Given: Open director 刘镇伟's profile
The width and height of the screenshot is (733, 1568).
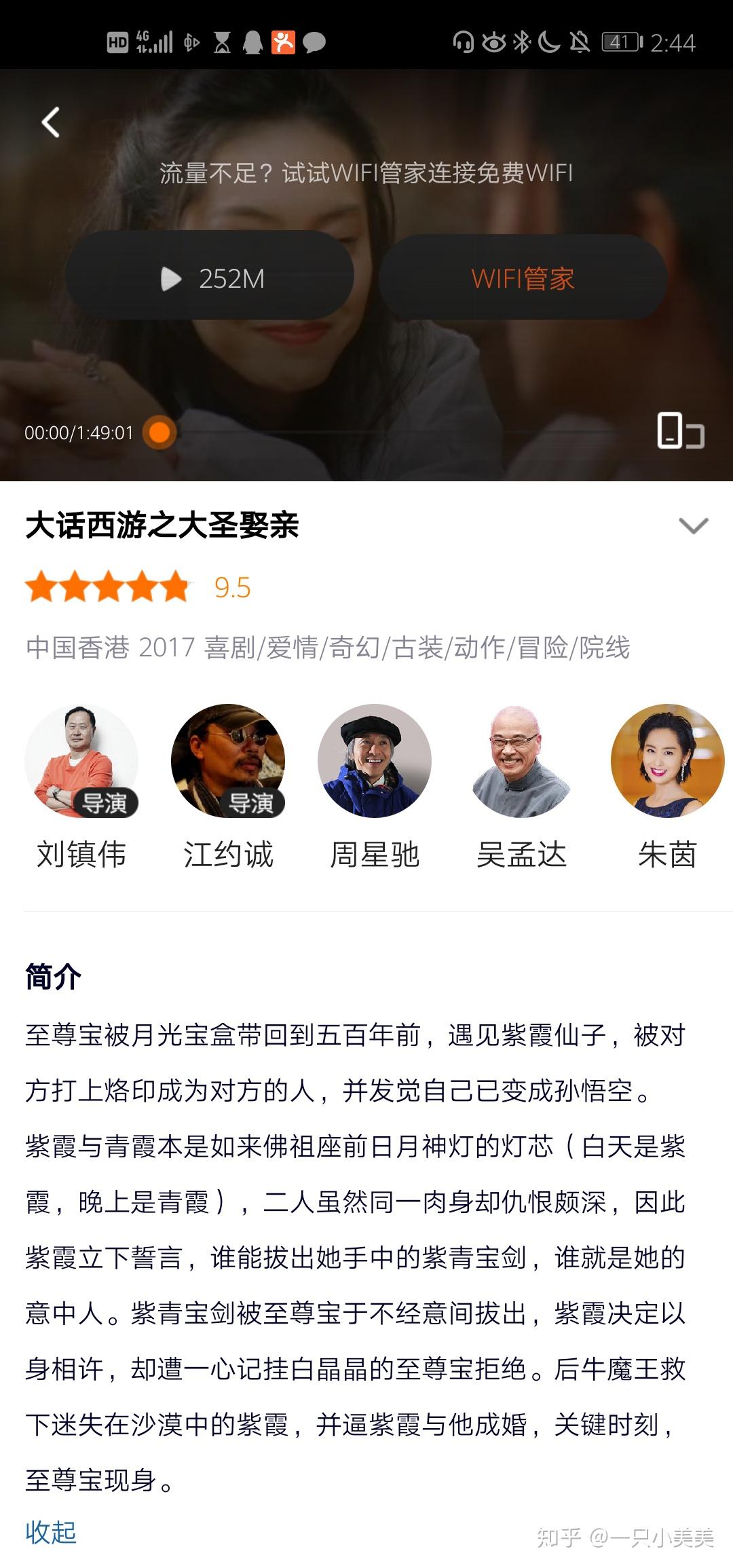Looking at the screenshot, I should 81,789.
